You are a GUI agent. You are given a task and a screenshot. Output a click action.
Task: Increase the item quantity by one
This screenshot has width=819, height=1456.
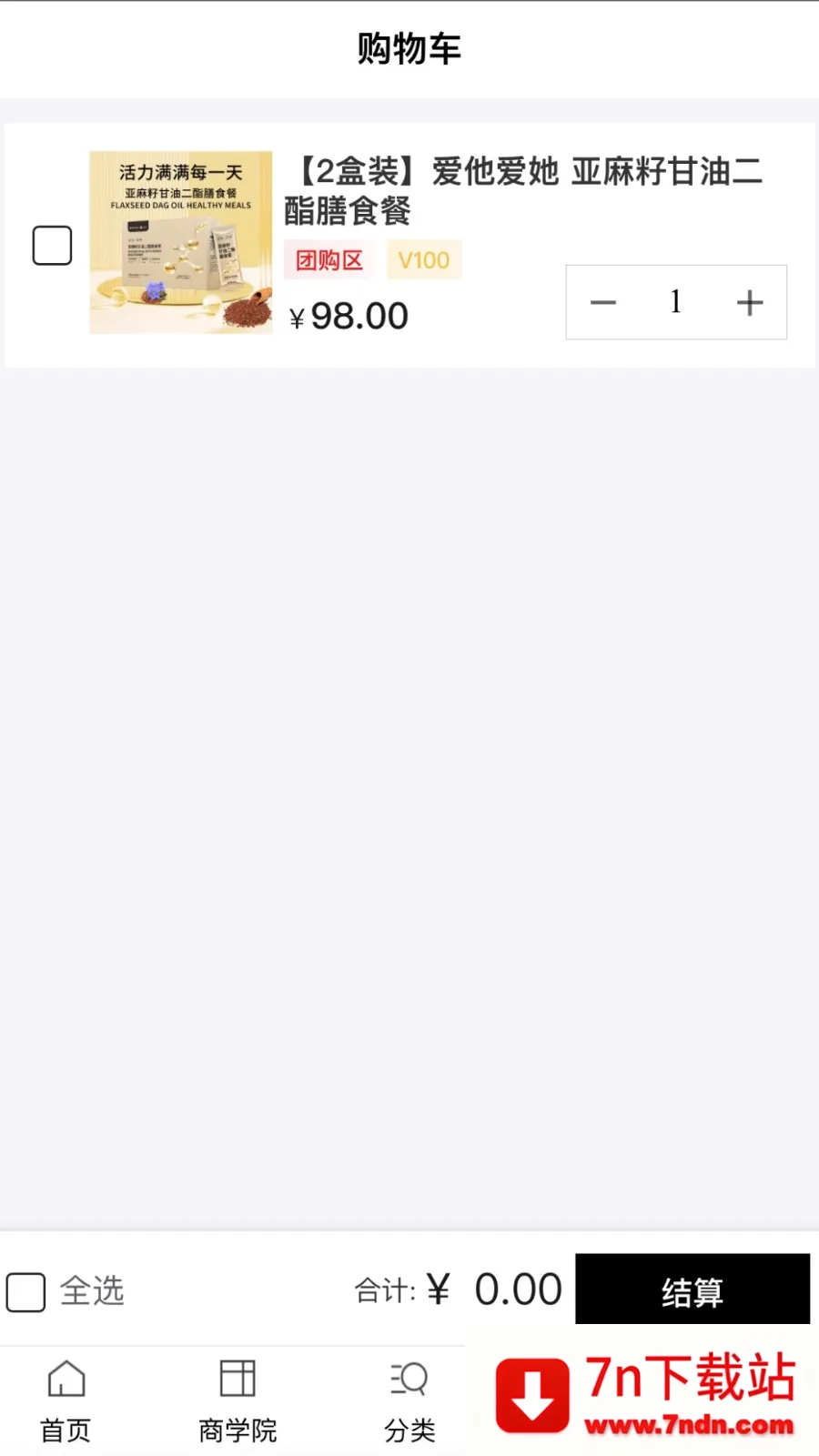click(750, 303)
